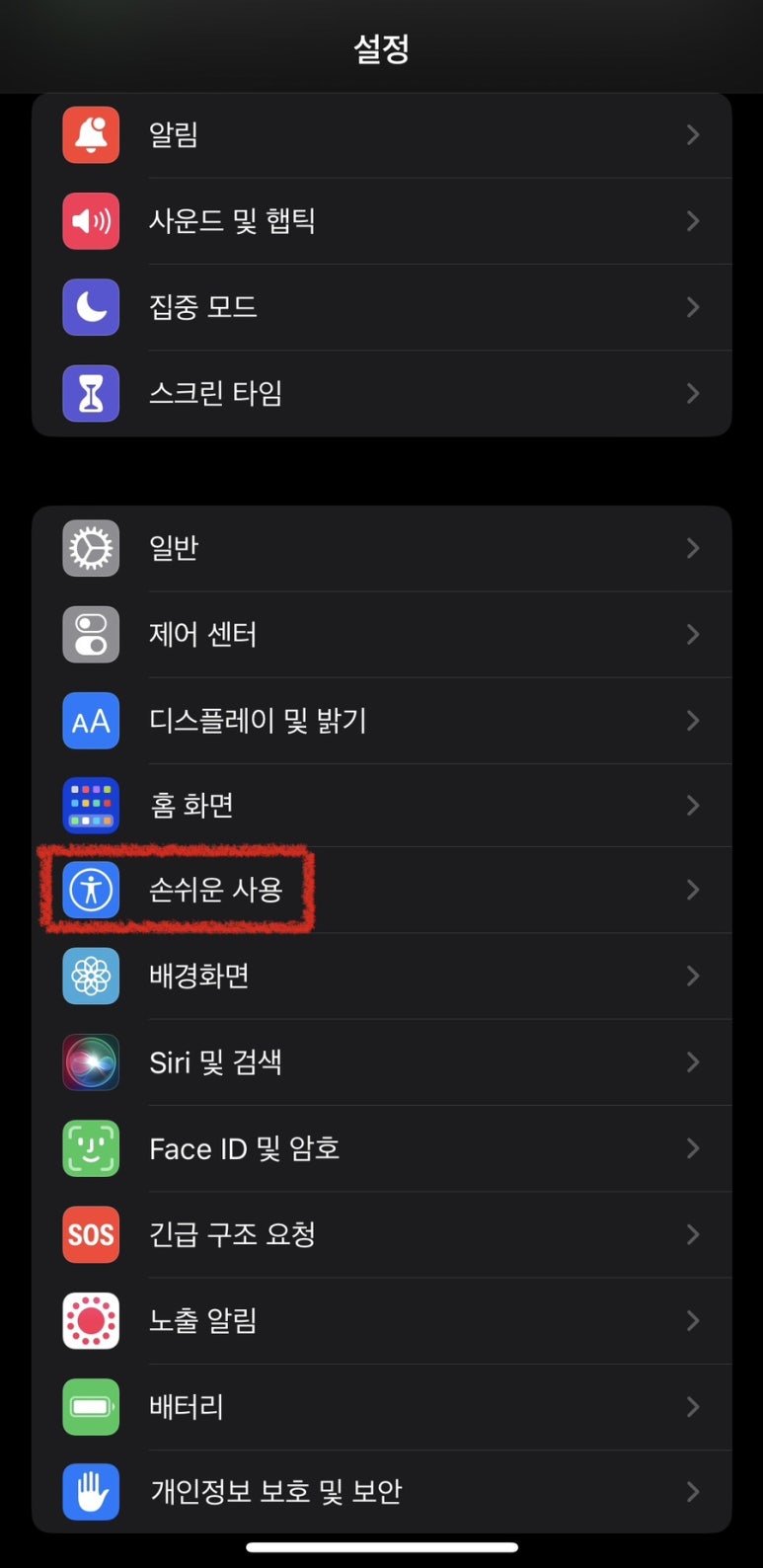Go to 집중 모드 settings
This screenshot has width=763, height=1568.
click(381, 307)
